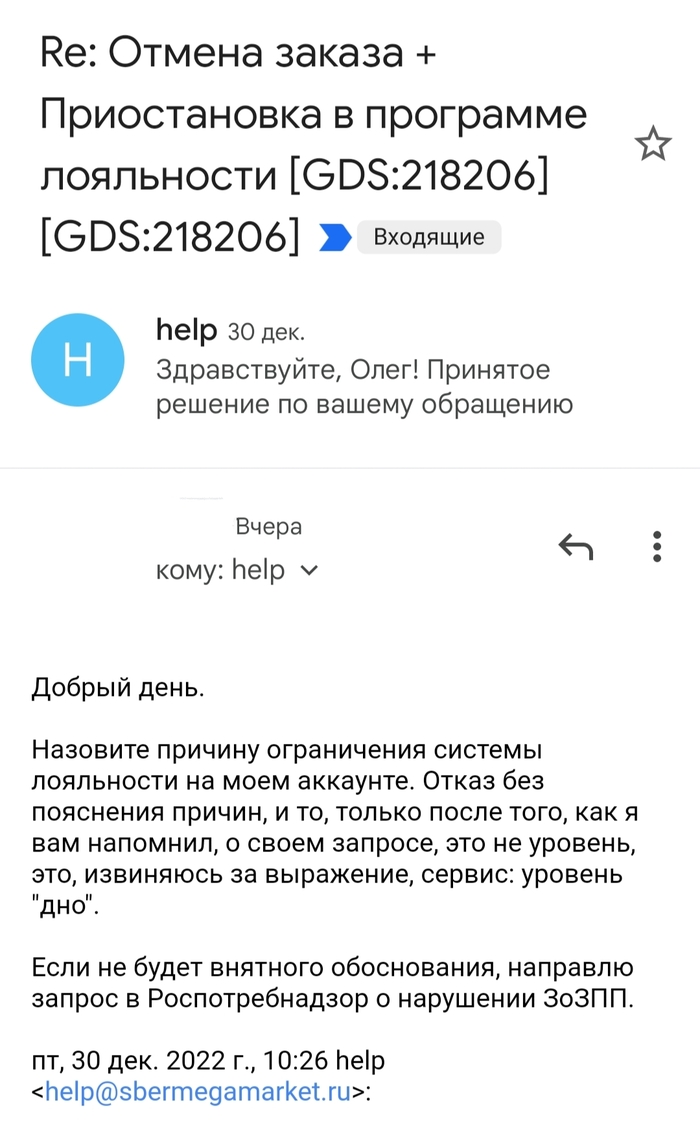Star this email thread
Screen dimensions: 700x1121
coord(653,146)
